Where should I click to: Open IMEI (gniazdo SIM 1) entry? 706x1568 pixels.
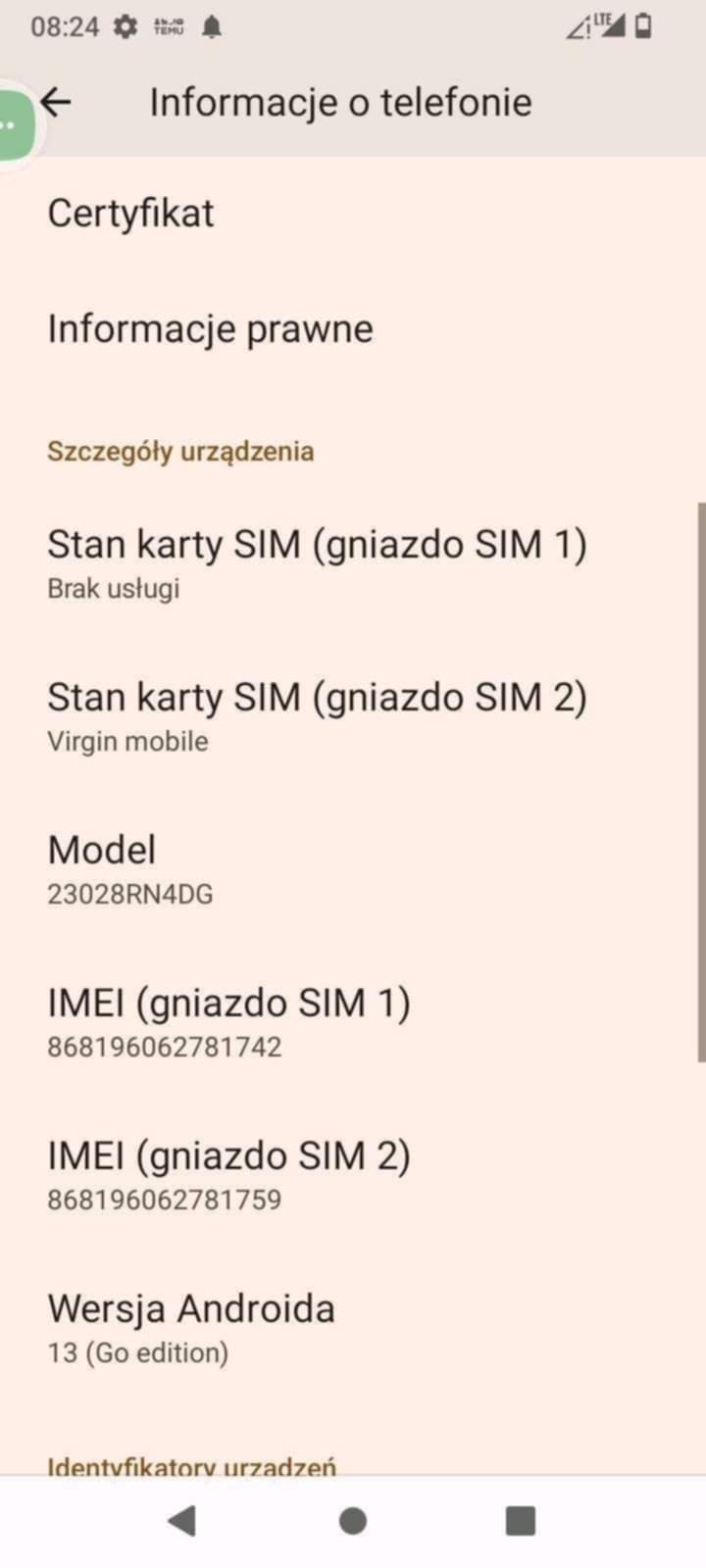[x=353, y=1021]
